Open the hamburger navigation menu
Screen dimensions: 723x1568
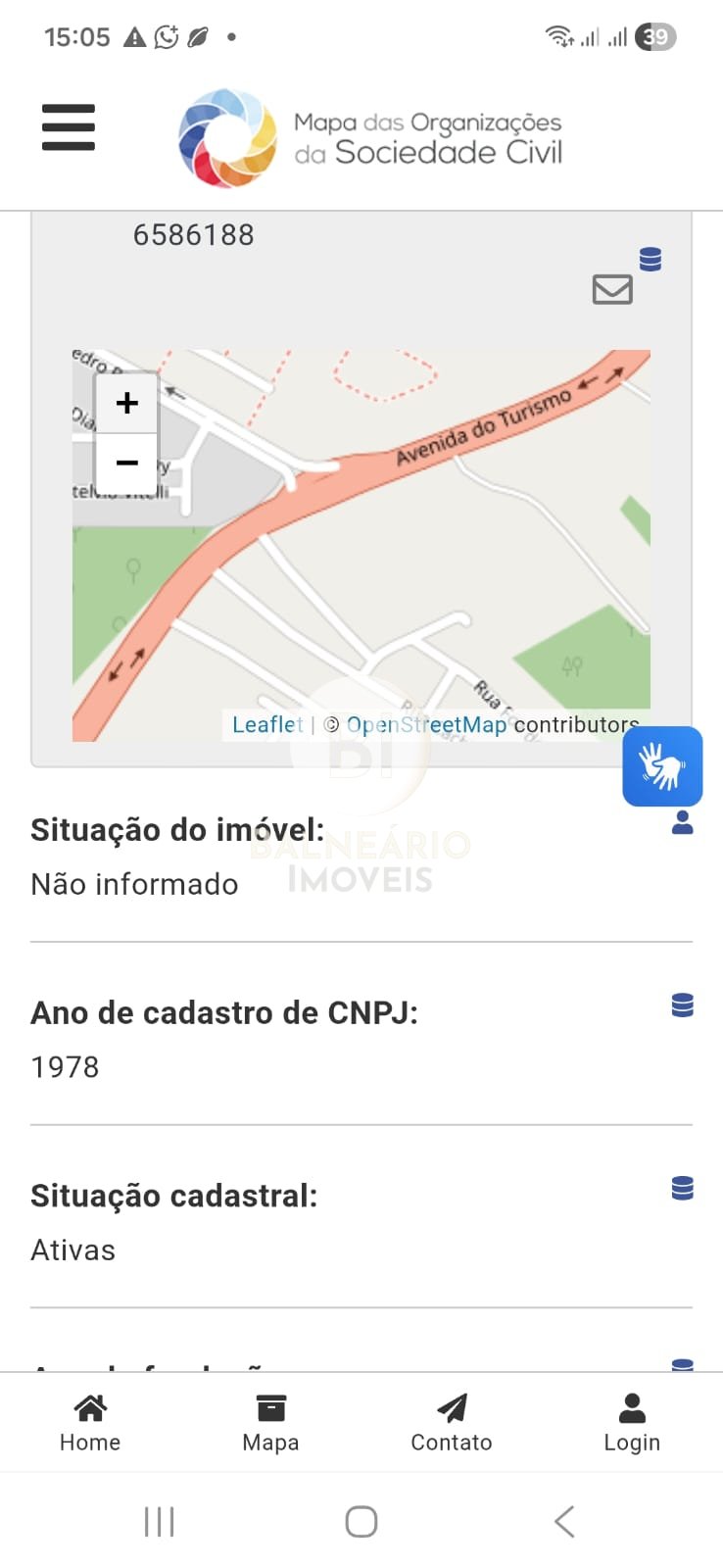(x=68, y=126)
